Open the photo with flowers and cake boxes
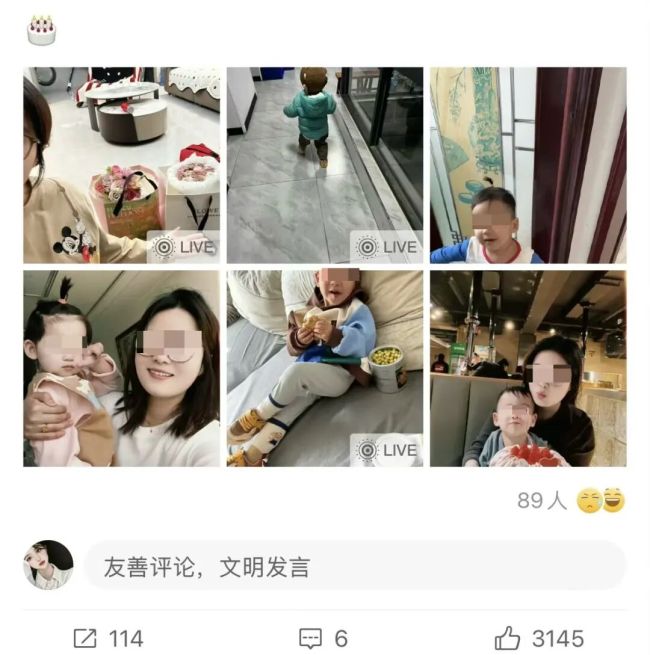This screenshot has height=655, width=650. (121, 165)
